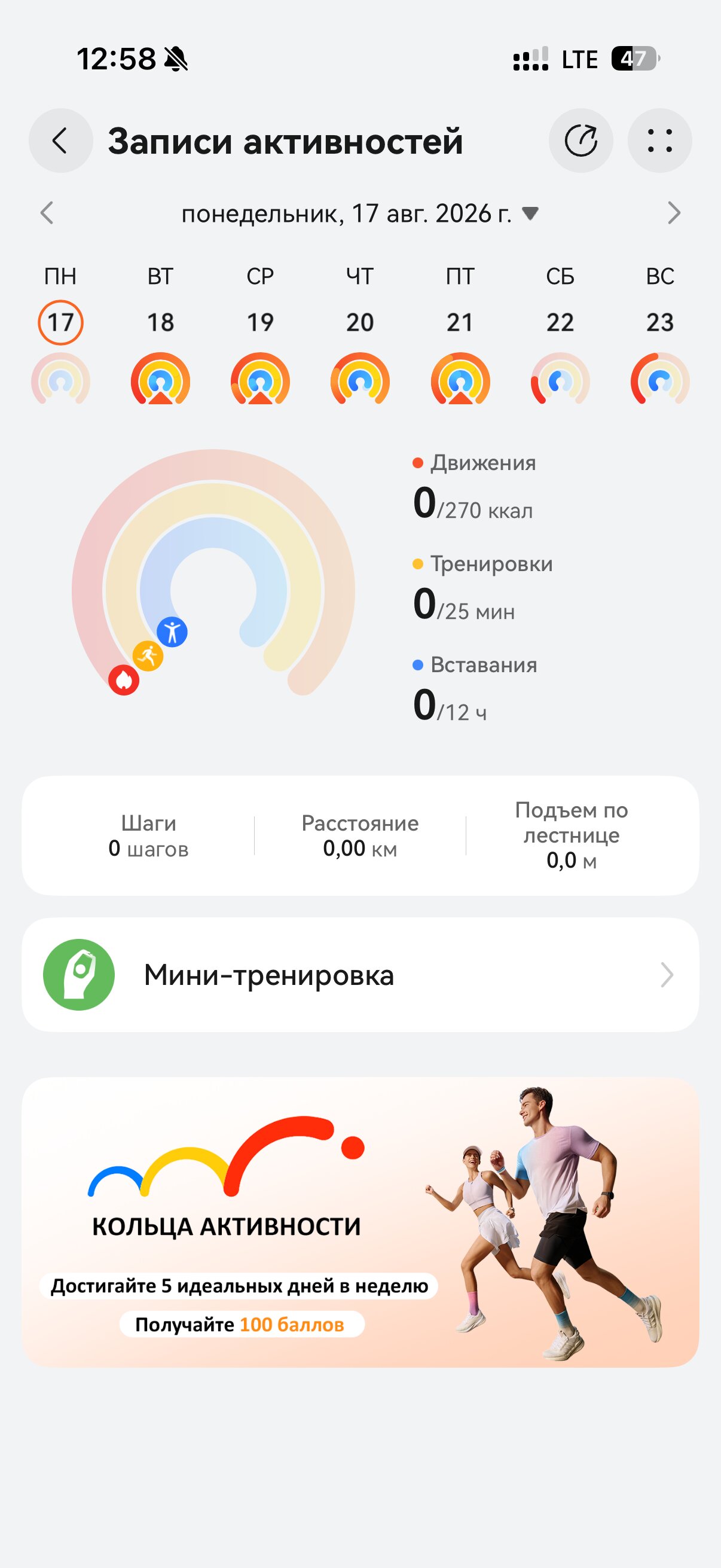Viewport: 721px width, 1568px height.
Task: Tap the share icon in header
Action: pyautogui.click(x=581, y=141)
